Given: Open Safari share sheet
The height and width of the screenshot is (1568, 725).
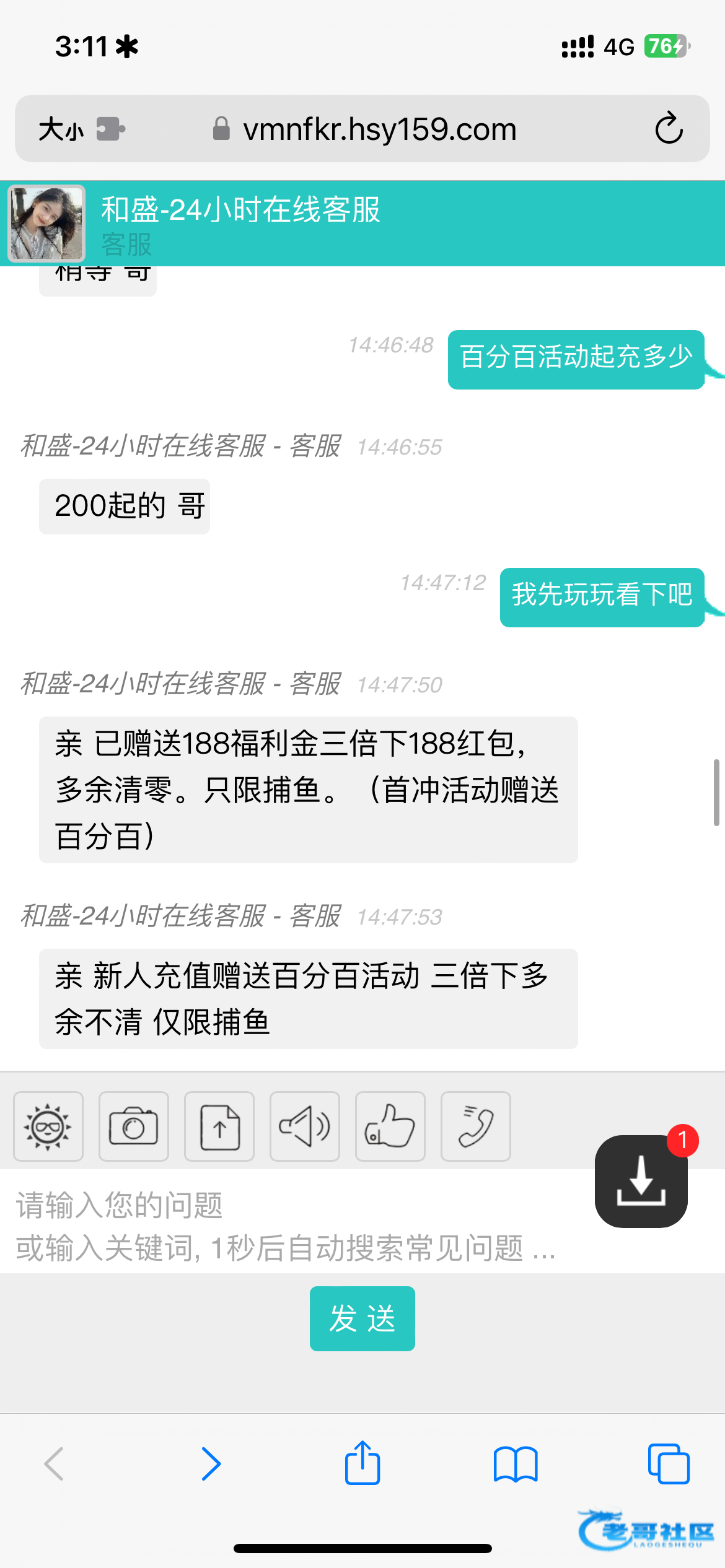Looking at the screenshot, I should tap(362, 1463).
